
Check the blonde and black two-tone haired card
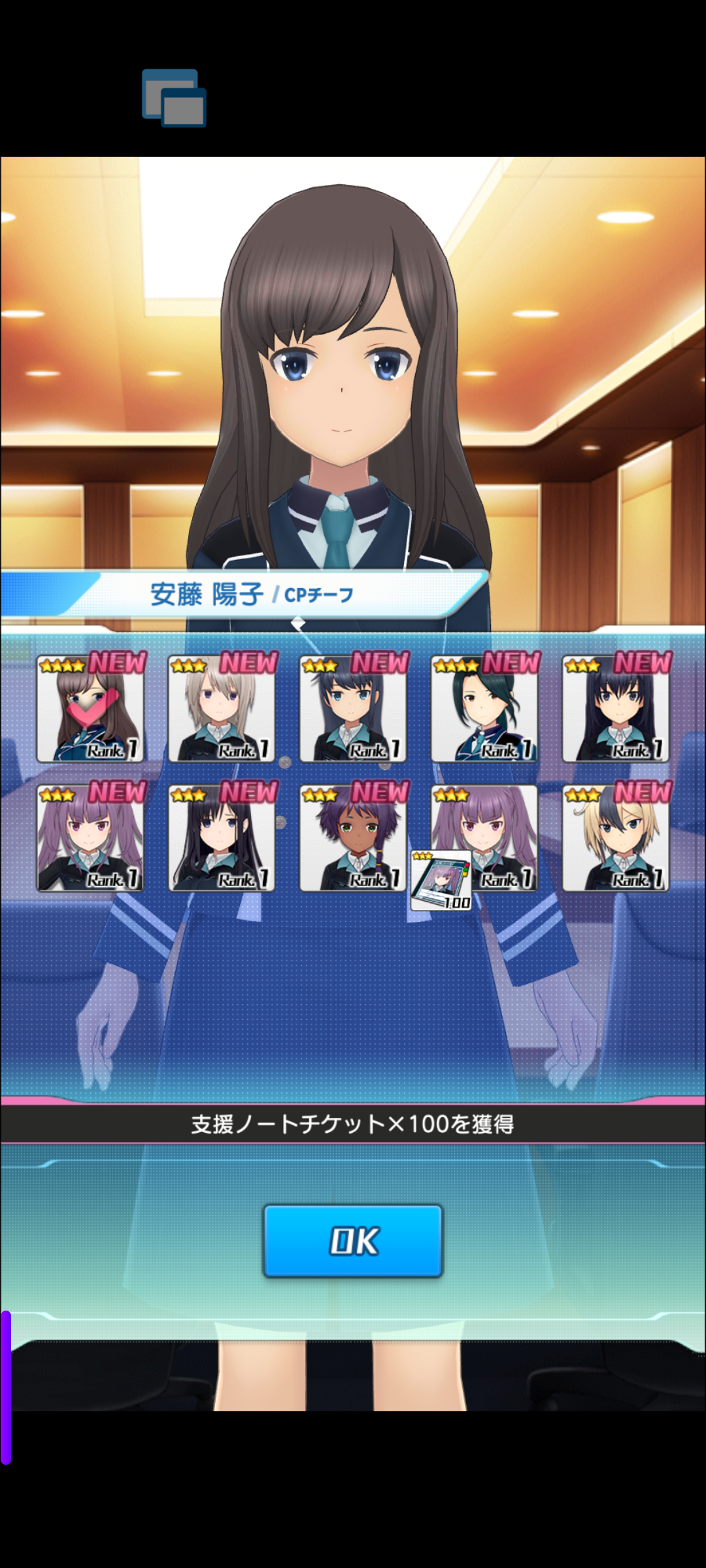point(616,838)
